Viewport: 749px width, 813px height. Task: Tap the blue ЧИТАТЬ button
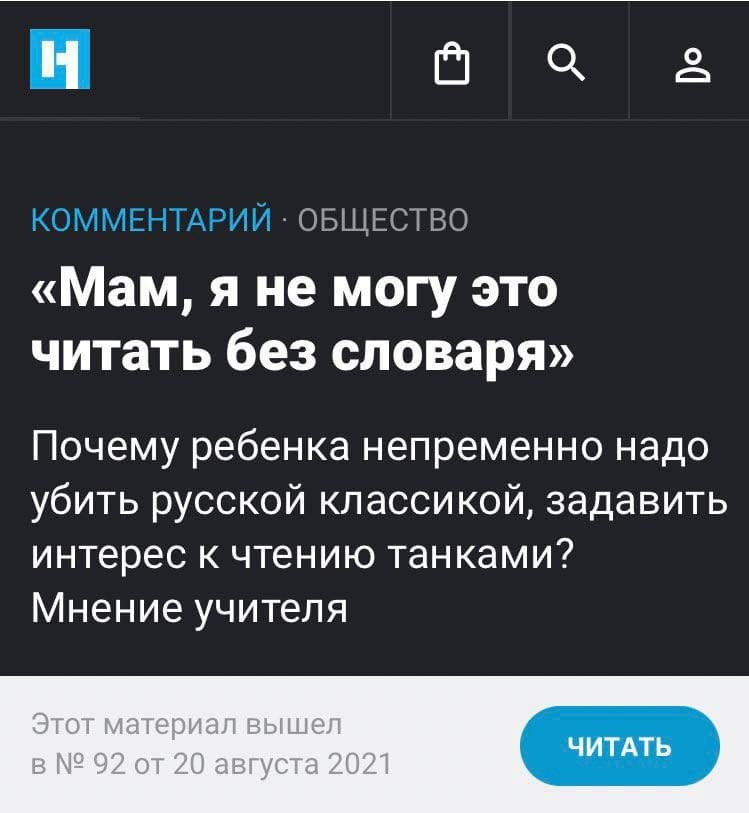[619, 746]
